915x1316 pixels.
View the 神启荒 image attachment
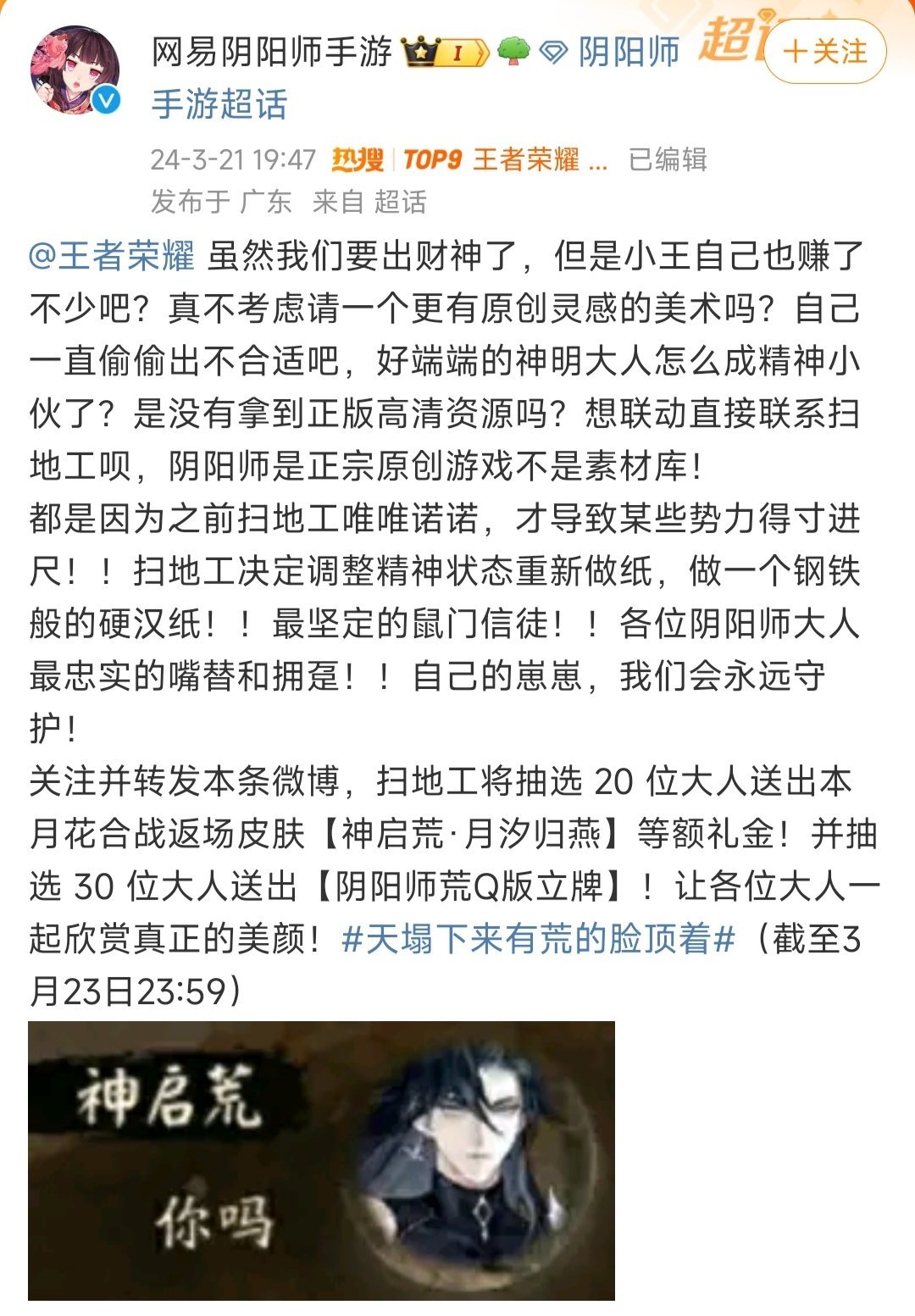click(x=321, y=1160)
